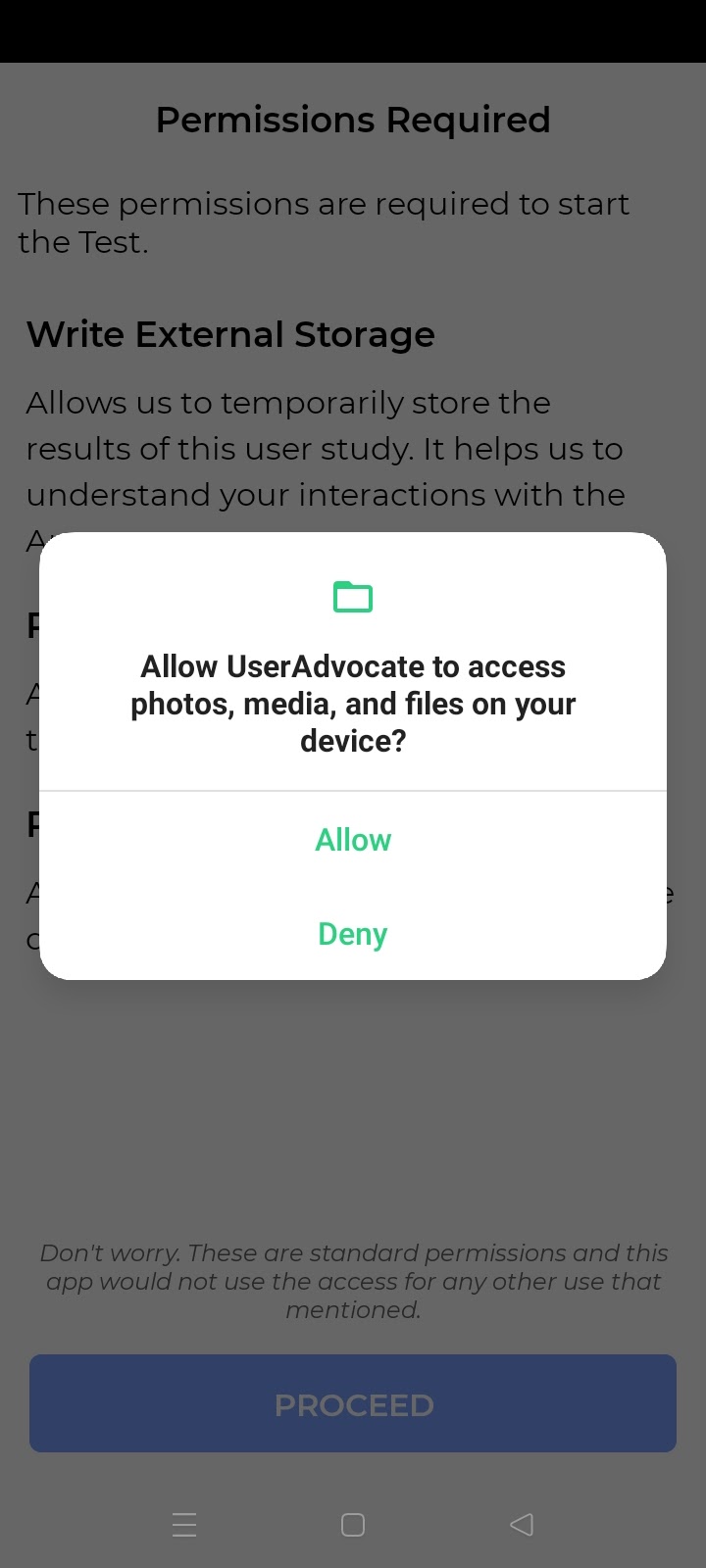Tap the PROCEED button
This screenshot has height=1568, width=706.
(x=353, y=1403)
